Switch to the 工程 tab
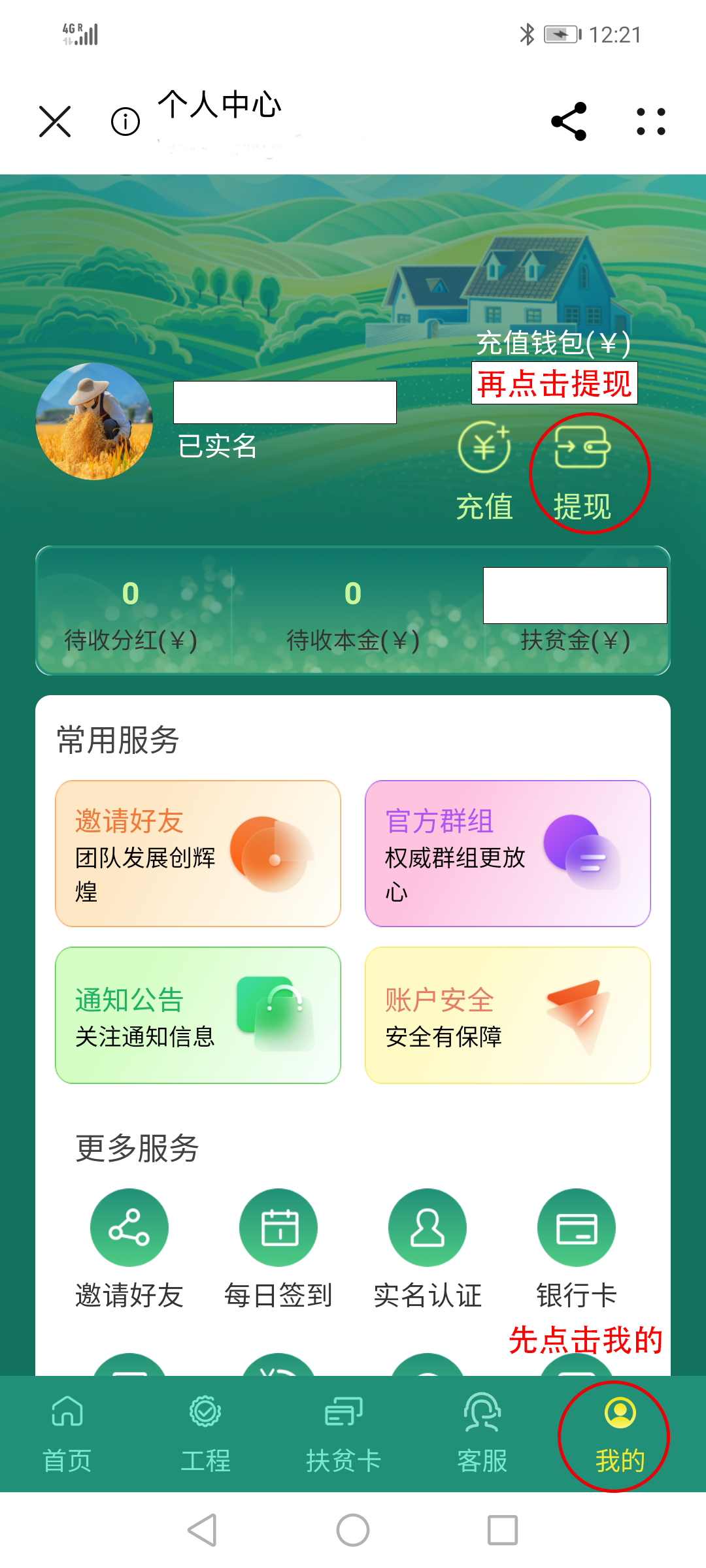The width and height of the screenshot is (706, 1568). pos(205,1433)
